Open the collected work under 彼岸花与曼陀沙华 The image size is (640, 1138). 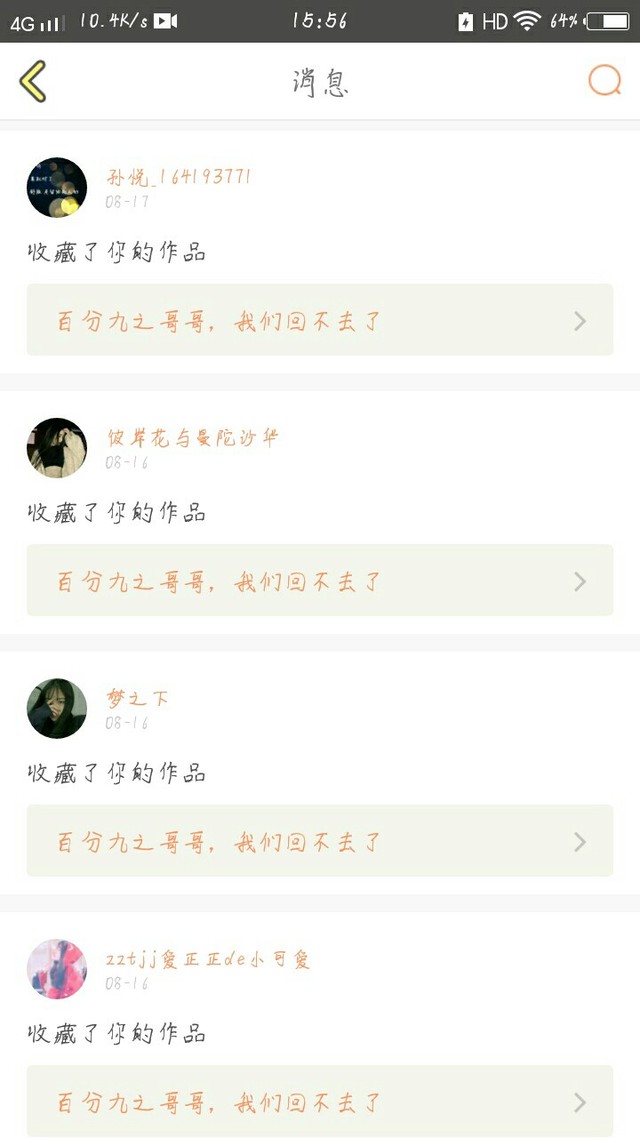(320, 581)
